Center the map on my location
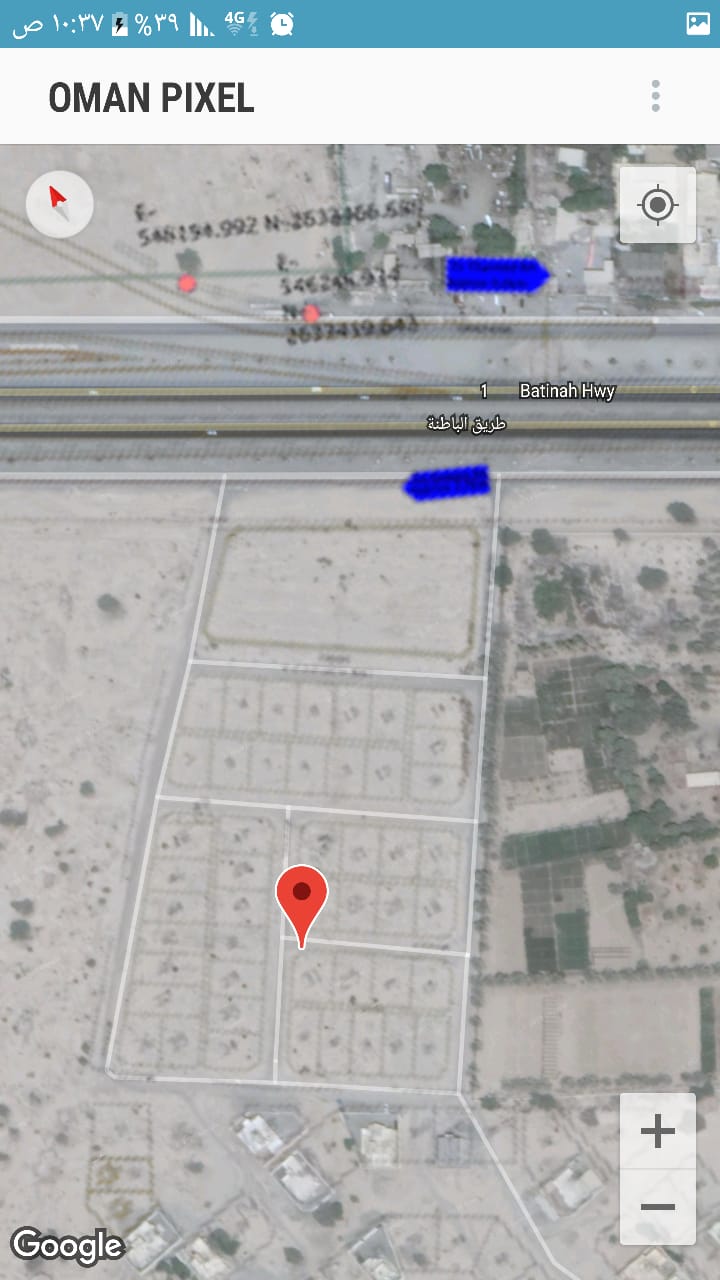This screenshot has width=720, height=1280. point(657,205)
